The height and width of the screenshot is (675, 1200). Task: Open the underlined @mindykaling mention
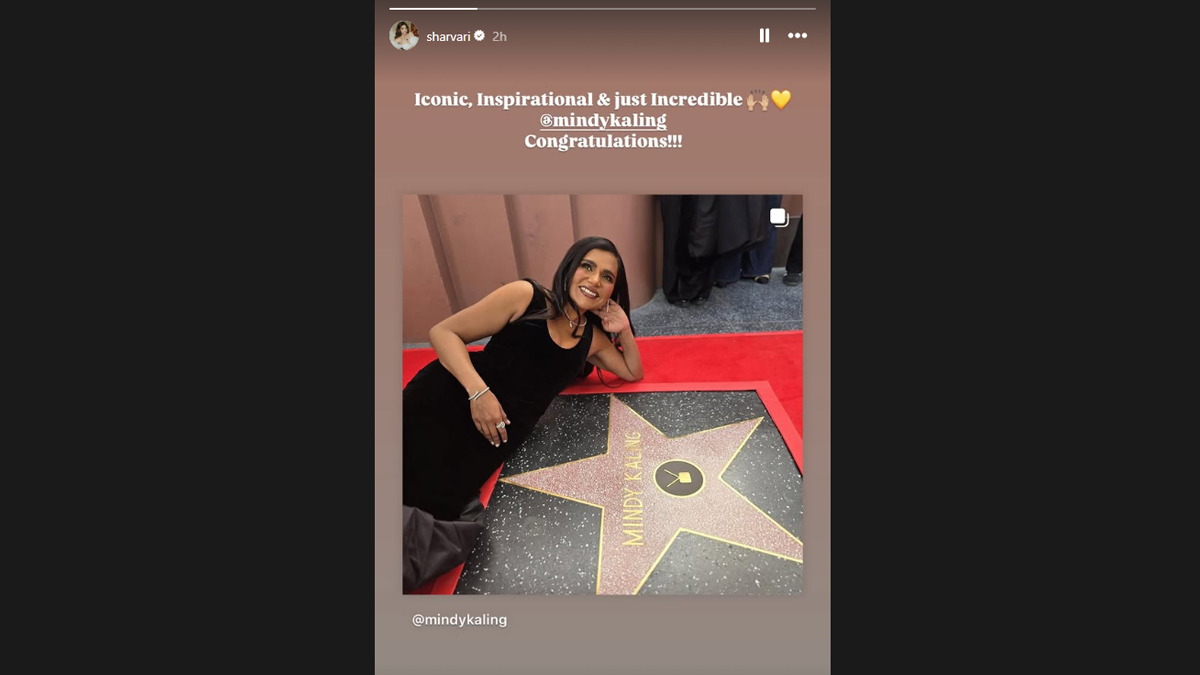point(603,121)
